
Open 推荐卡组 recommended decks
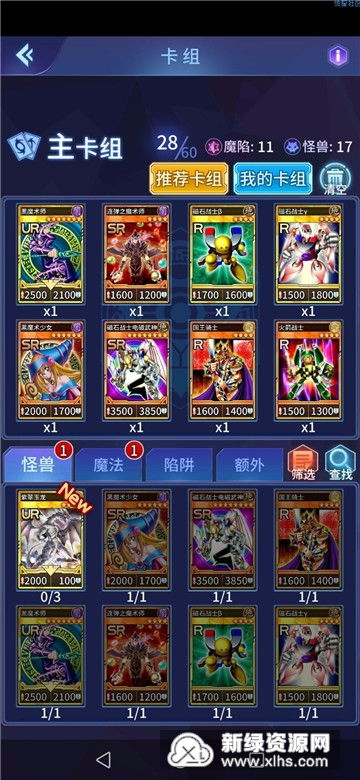click(189, 179)
